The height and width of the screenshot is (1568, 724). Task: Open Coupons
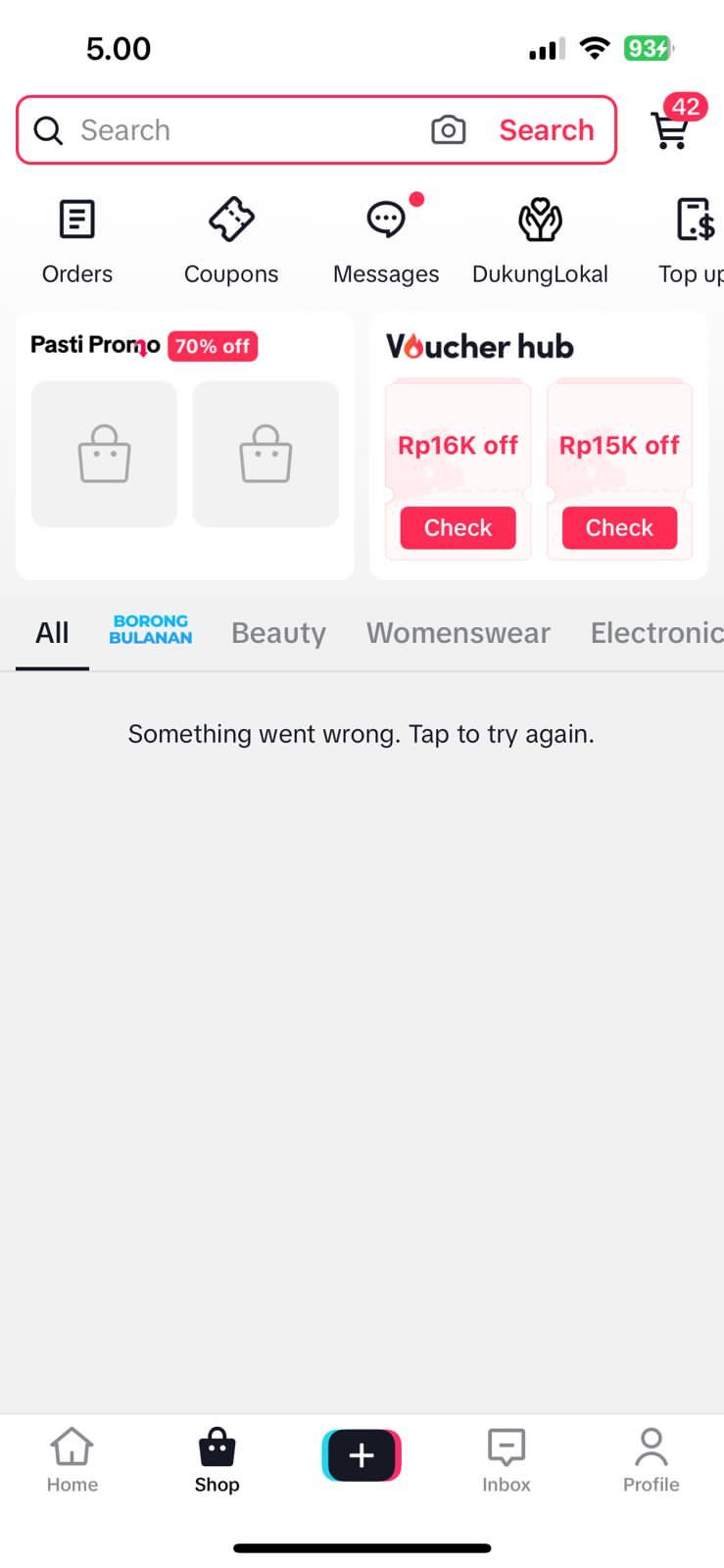231,241
